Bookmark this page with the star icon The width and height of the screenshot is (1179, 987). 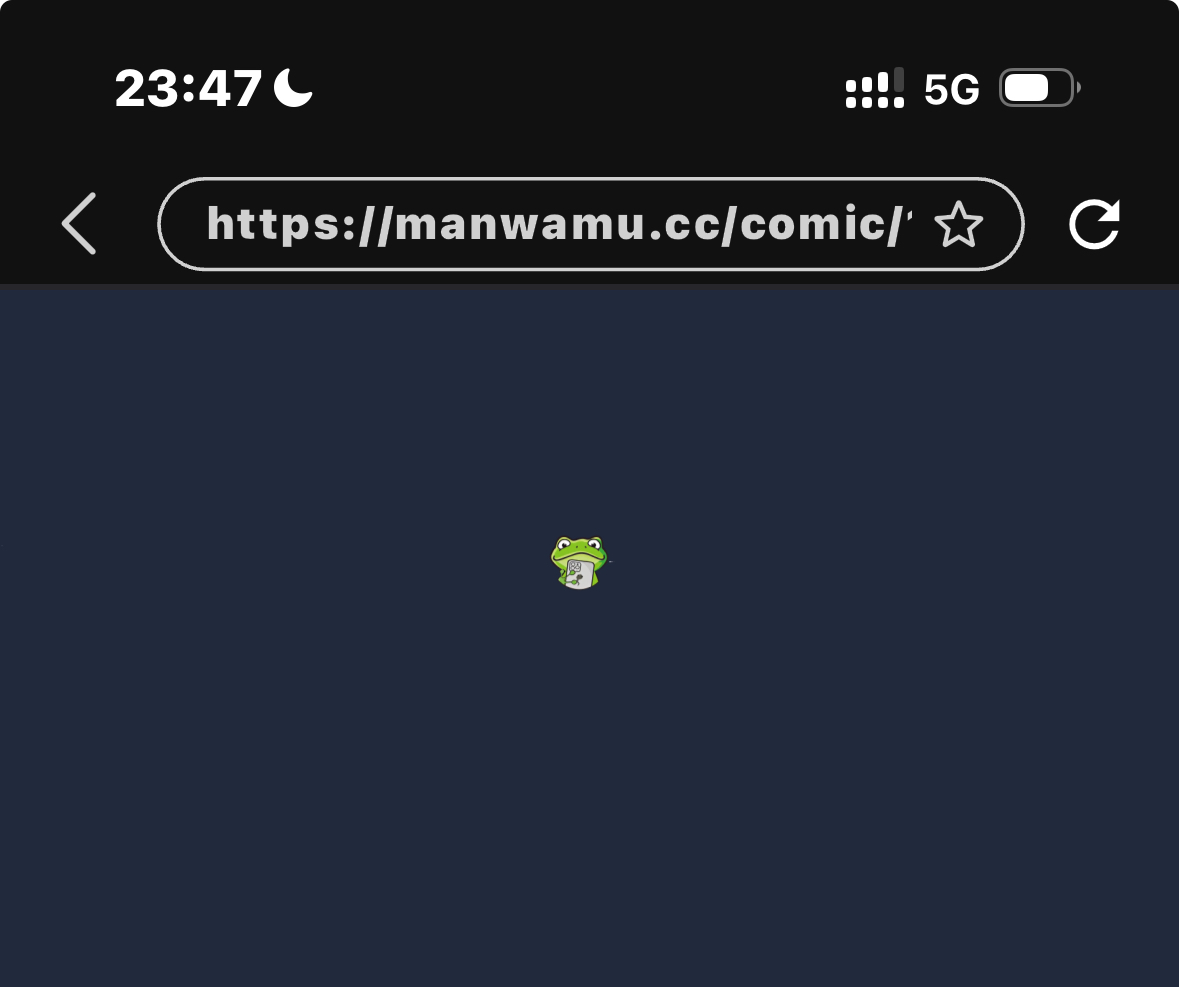958,225
